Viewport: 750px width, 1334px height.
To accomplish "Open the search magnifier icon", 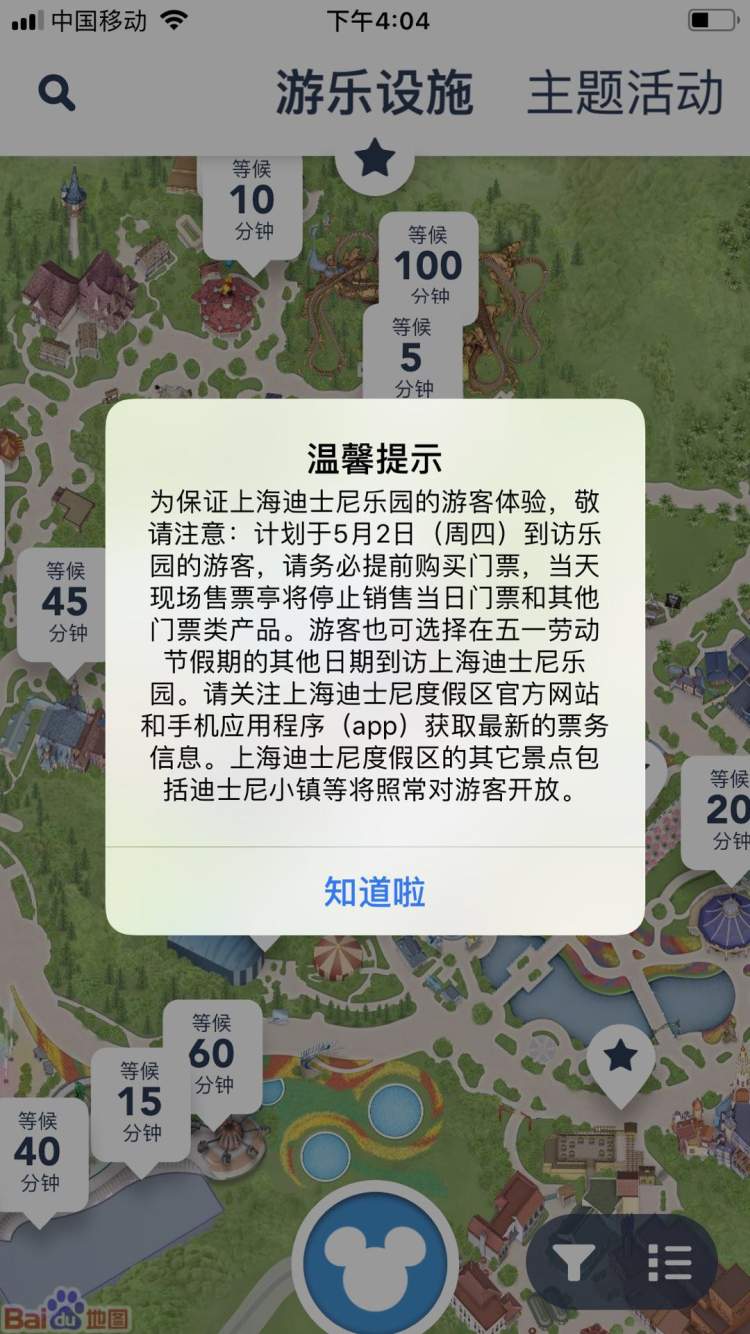I will 56,93.
